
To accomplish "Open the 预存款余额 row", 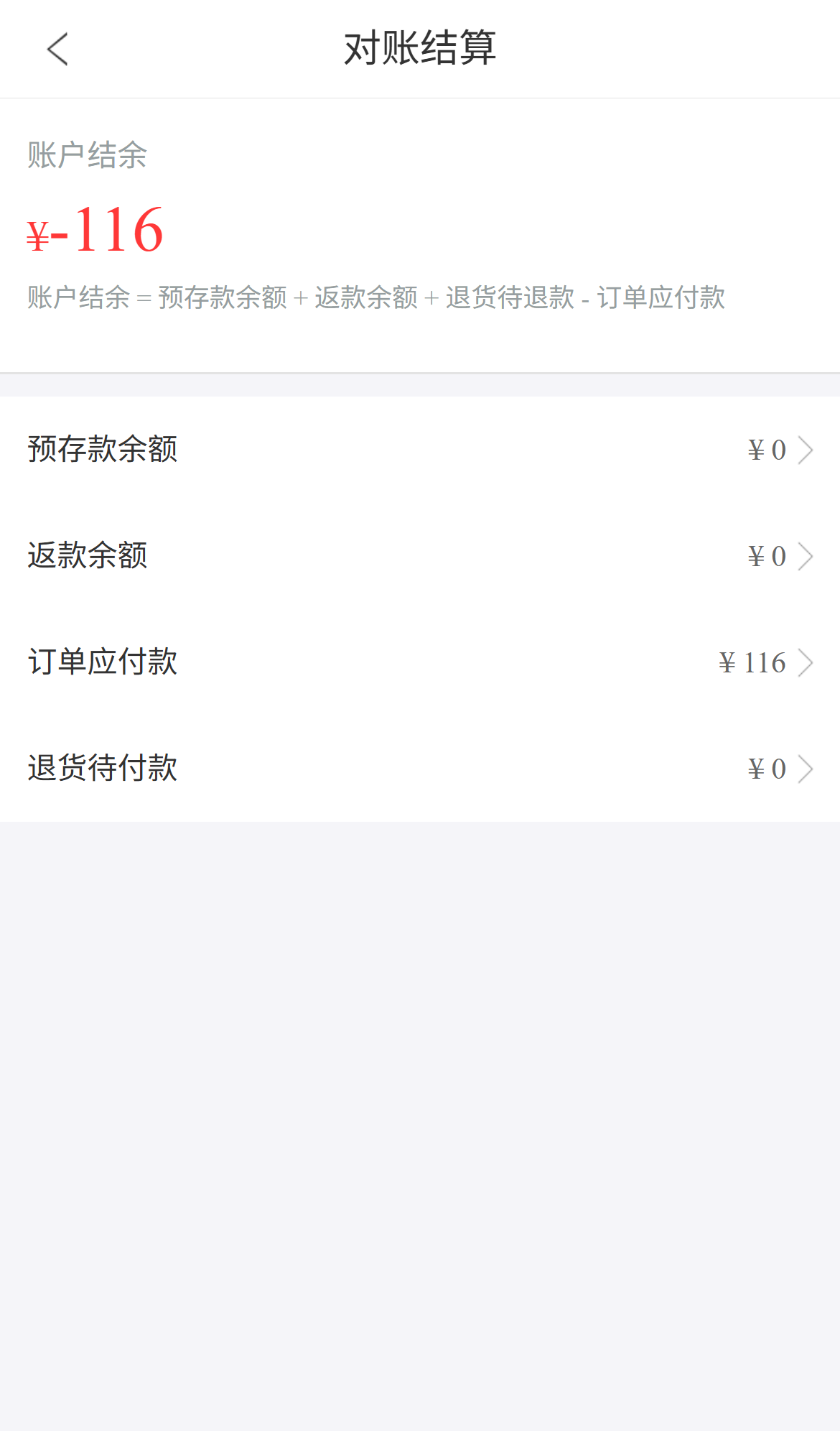I will (420, 450).
